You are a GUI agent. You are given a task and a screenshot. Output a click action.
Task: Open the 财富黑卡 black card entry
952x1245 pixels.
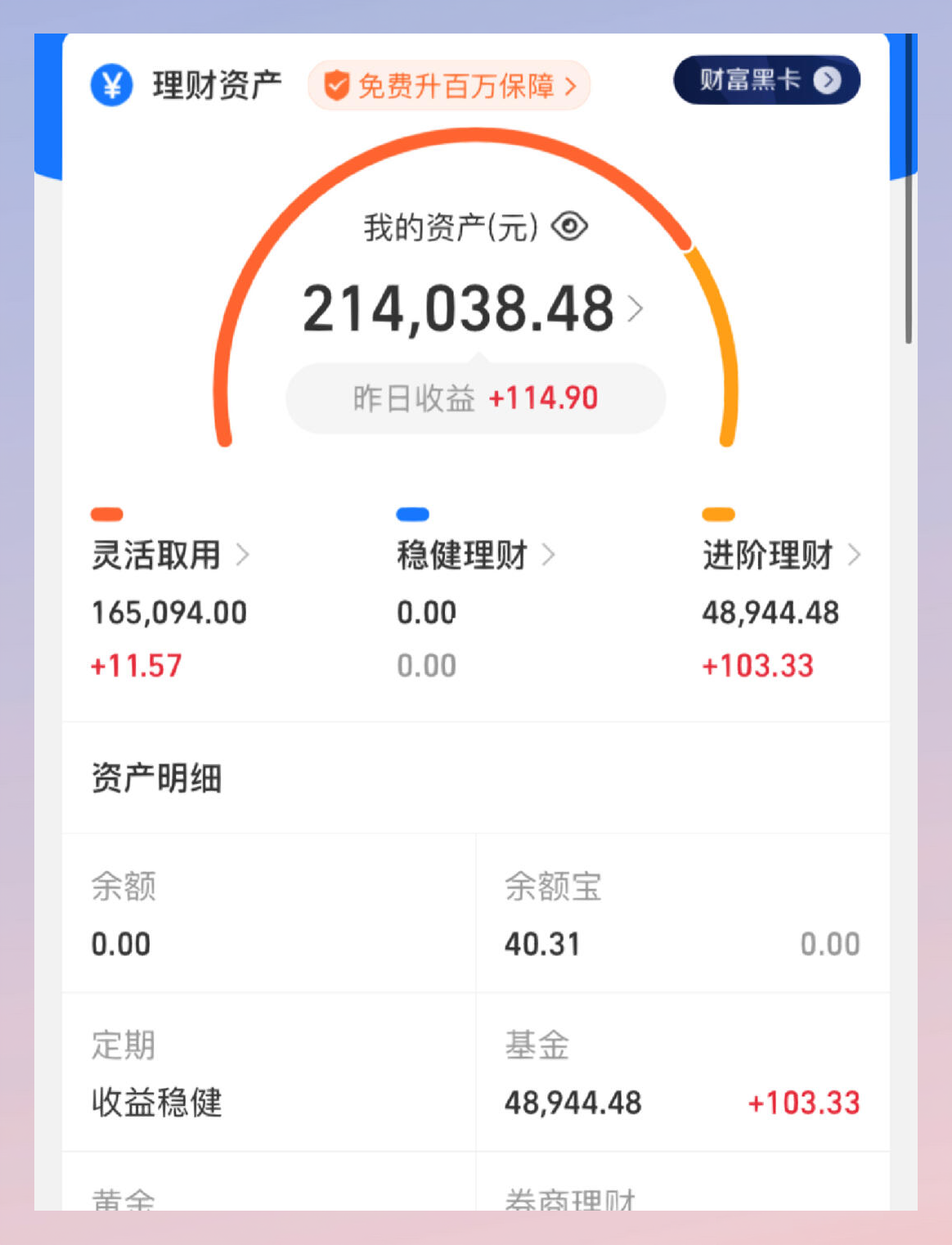coord(766,79)
